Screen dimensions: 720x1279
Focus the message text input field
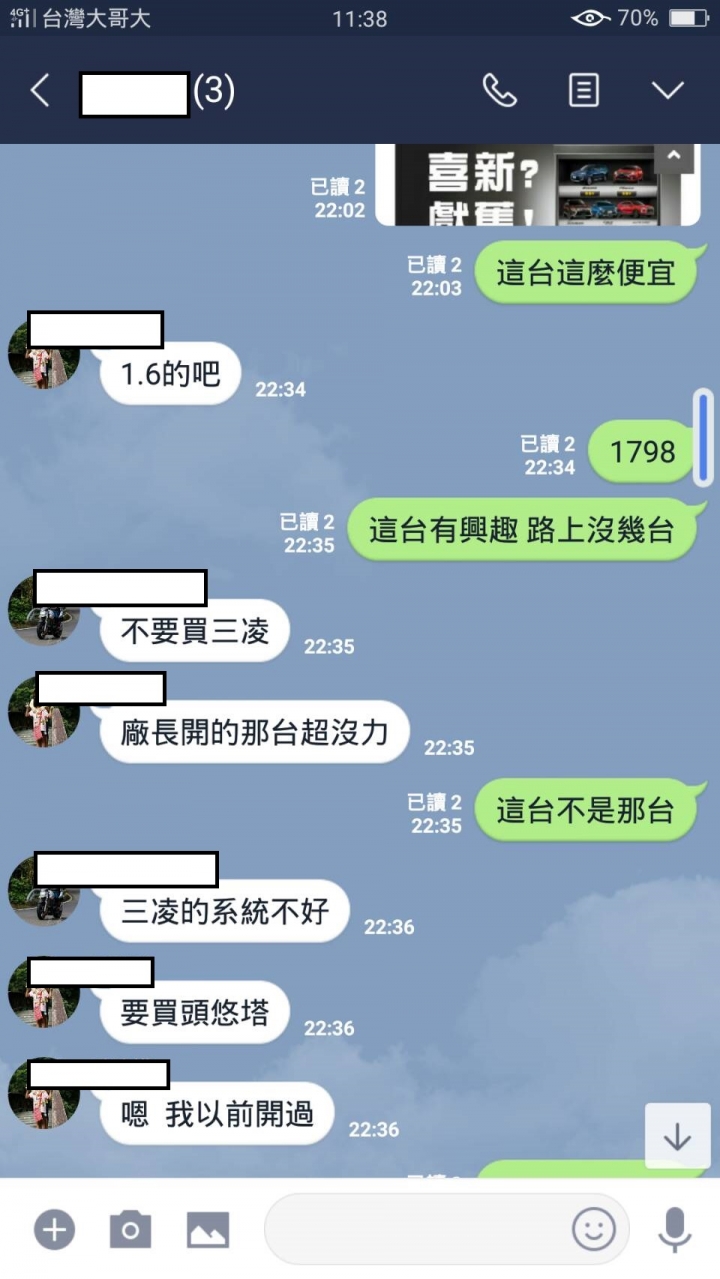pyautogui.click(x=415, y=1229)
